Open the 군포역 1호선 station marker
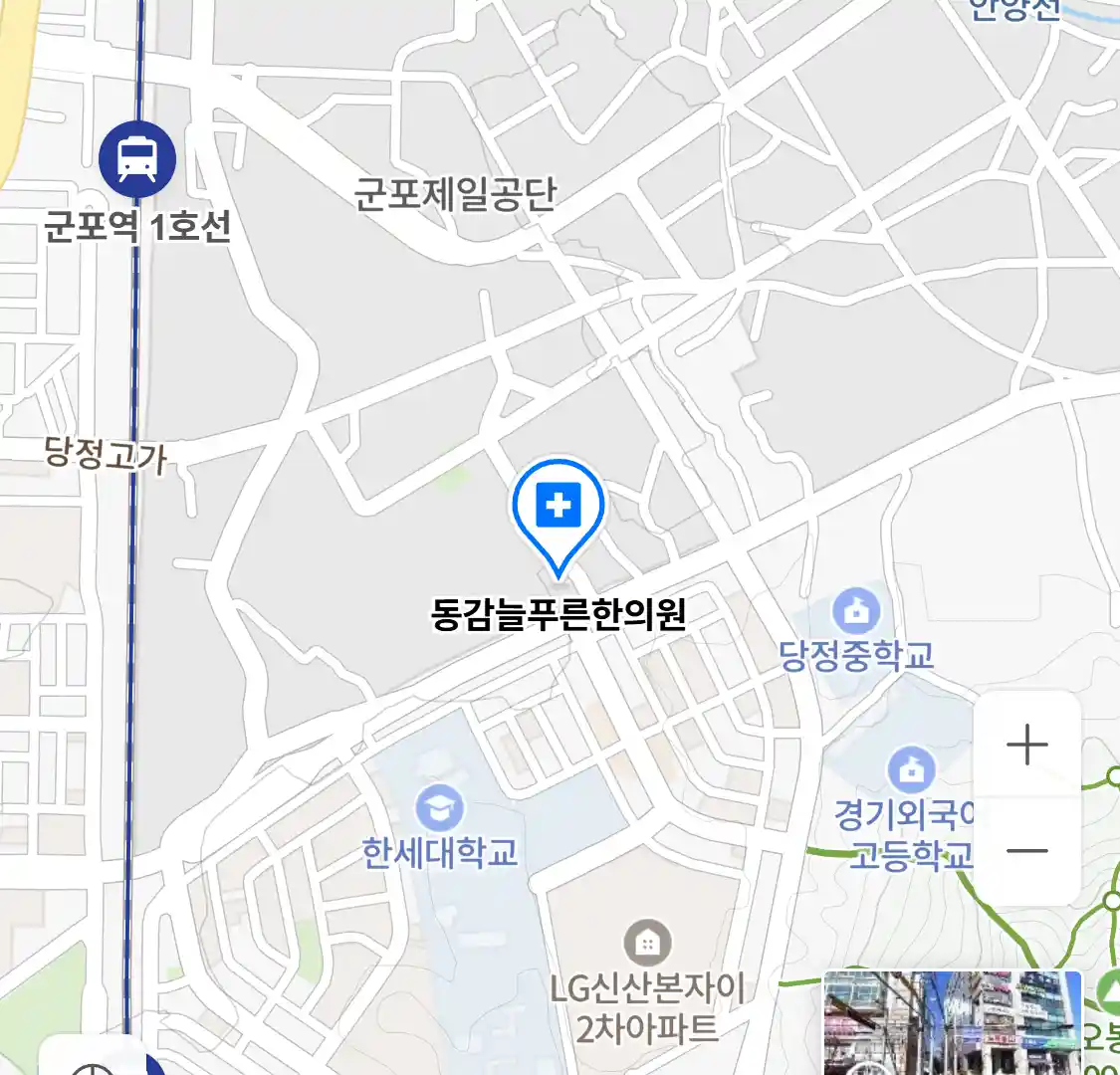1120x1075 pixels. tap(137, 158)
